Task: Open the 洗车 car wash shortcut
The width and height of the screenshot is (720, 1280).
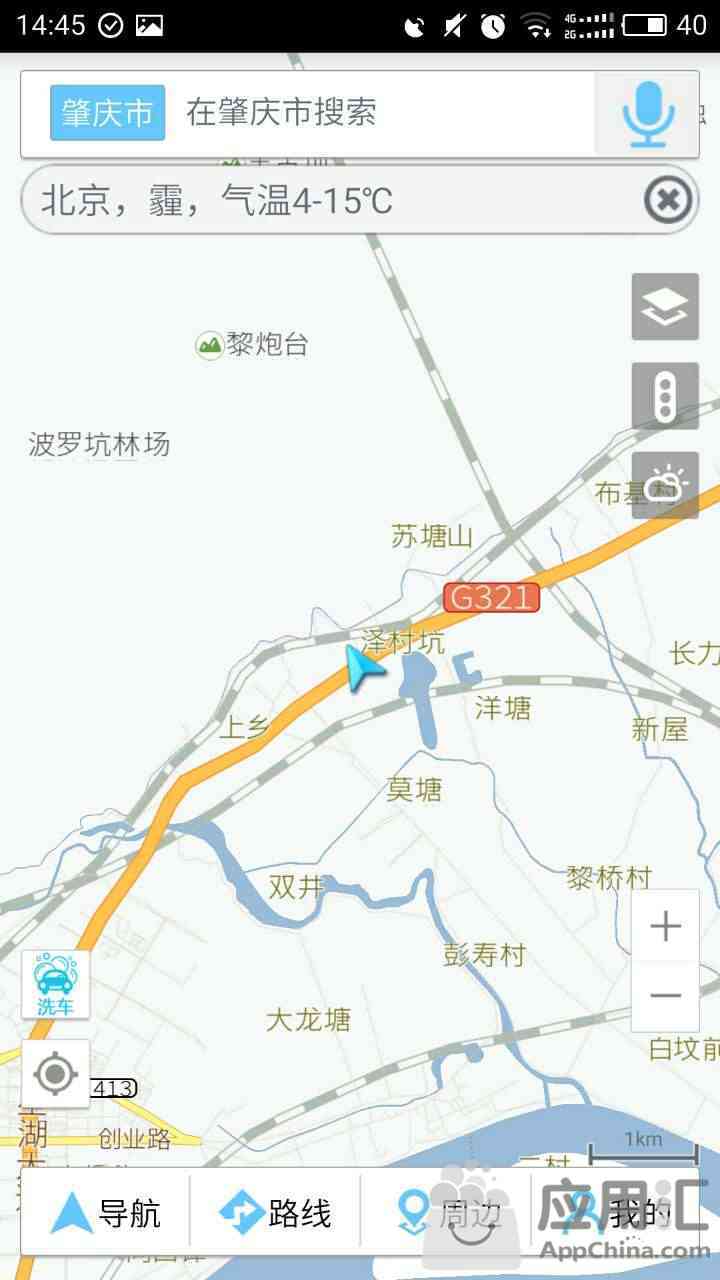Action: [56, 985]
